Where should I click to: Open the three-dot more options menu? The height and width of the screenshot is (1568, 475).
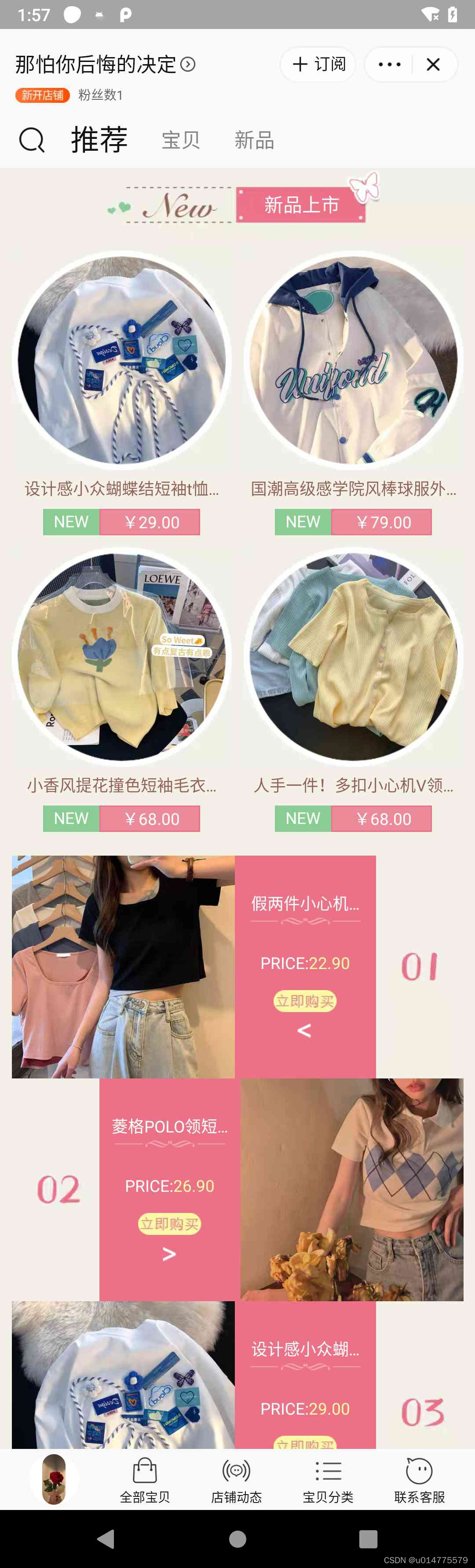389,65
